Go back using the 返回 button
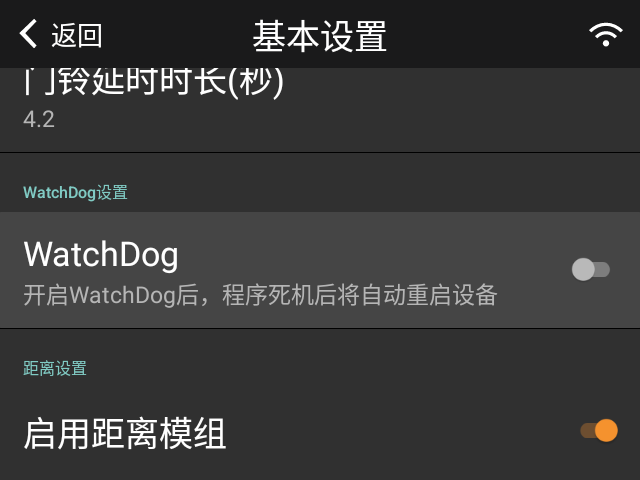640x480 pixels. pyautogui.click(x=60, y=35)
